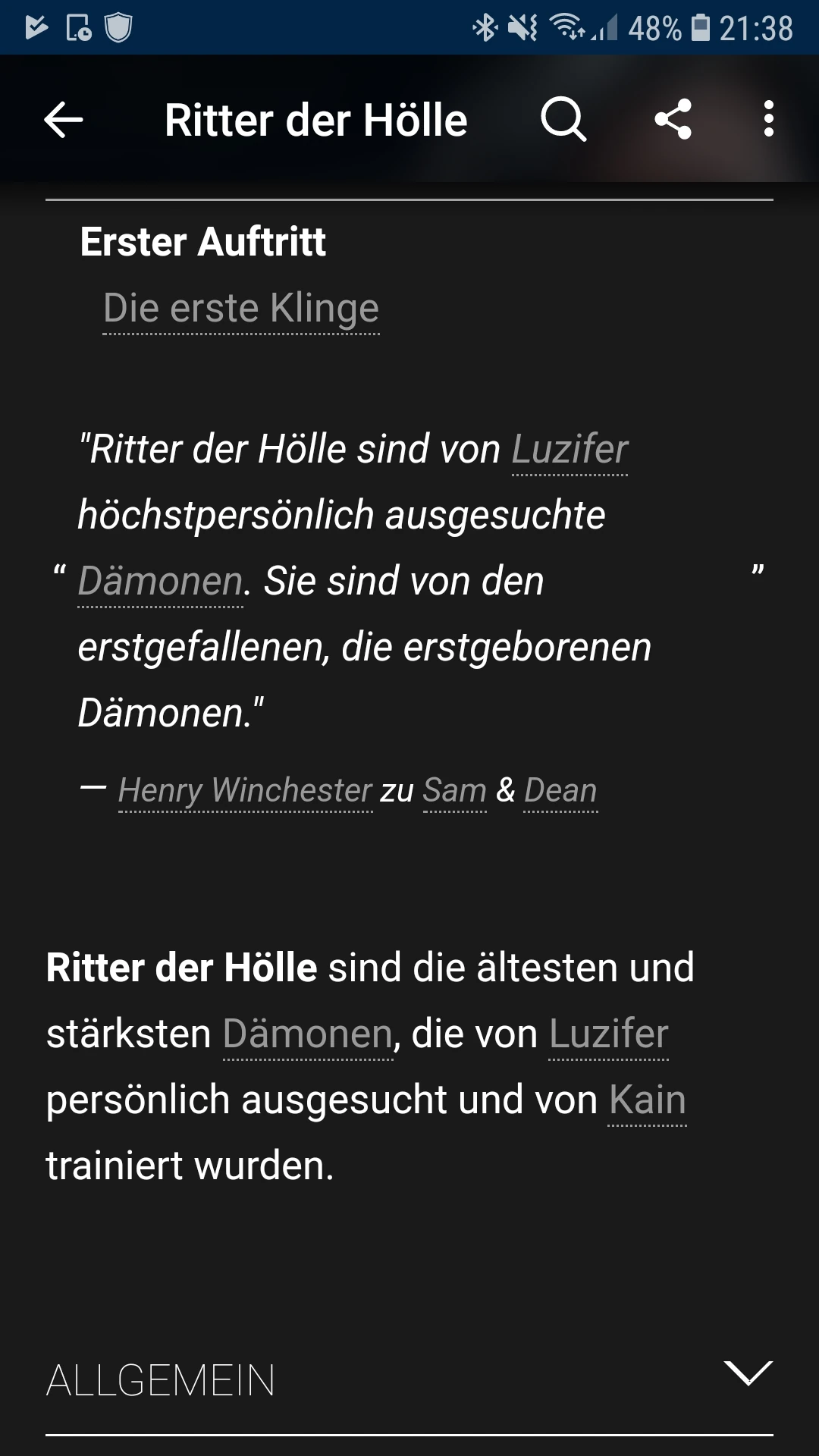
Task: Visit the Dean link
Action: click(560, 791)
